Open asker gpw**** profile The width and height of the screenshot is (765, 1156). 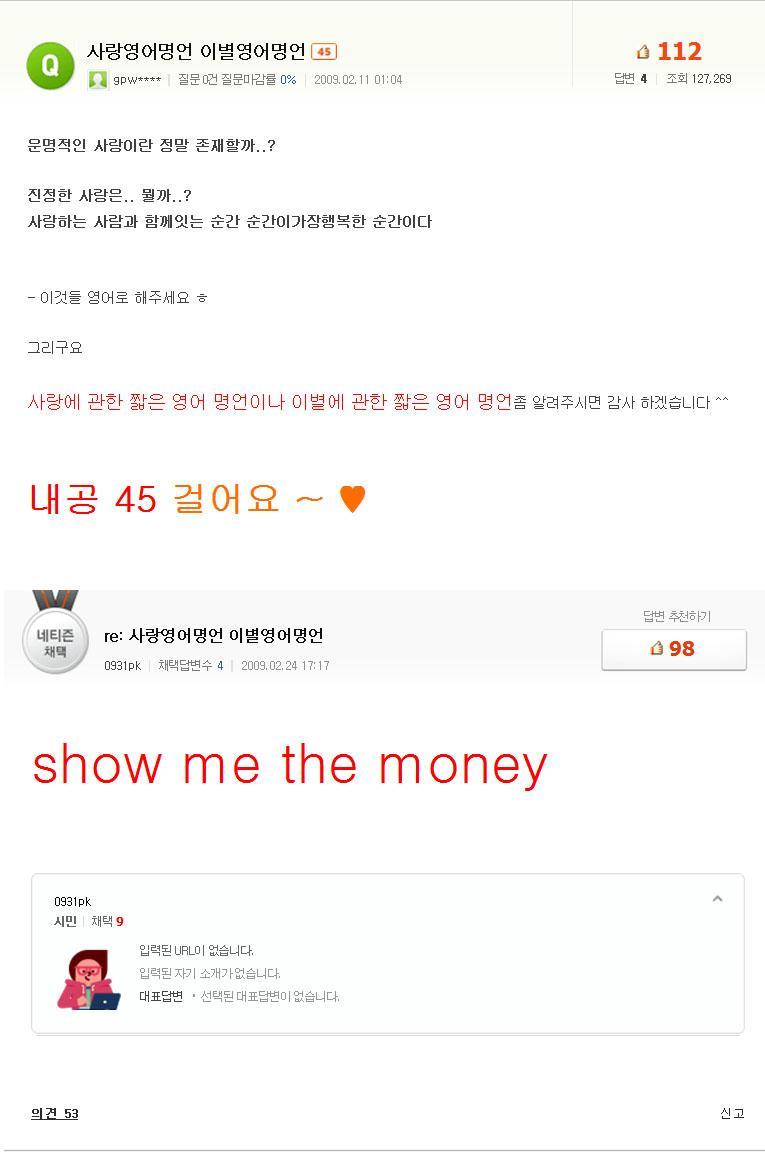click(x=136, y=80)
